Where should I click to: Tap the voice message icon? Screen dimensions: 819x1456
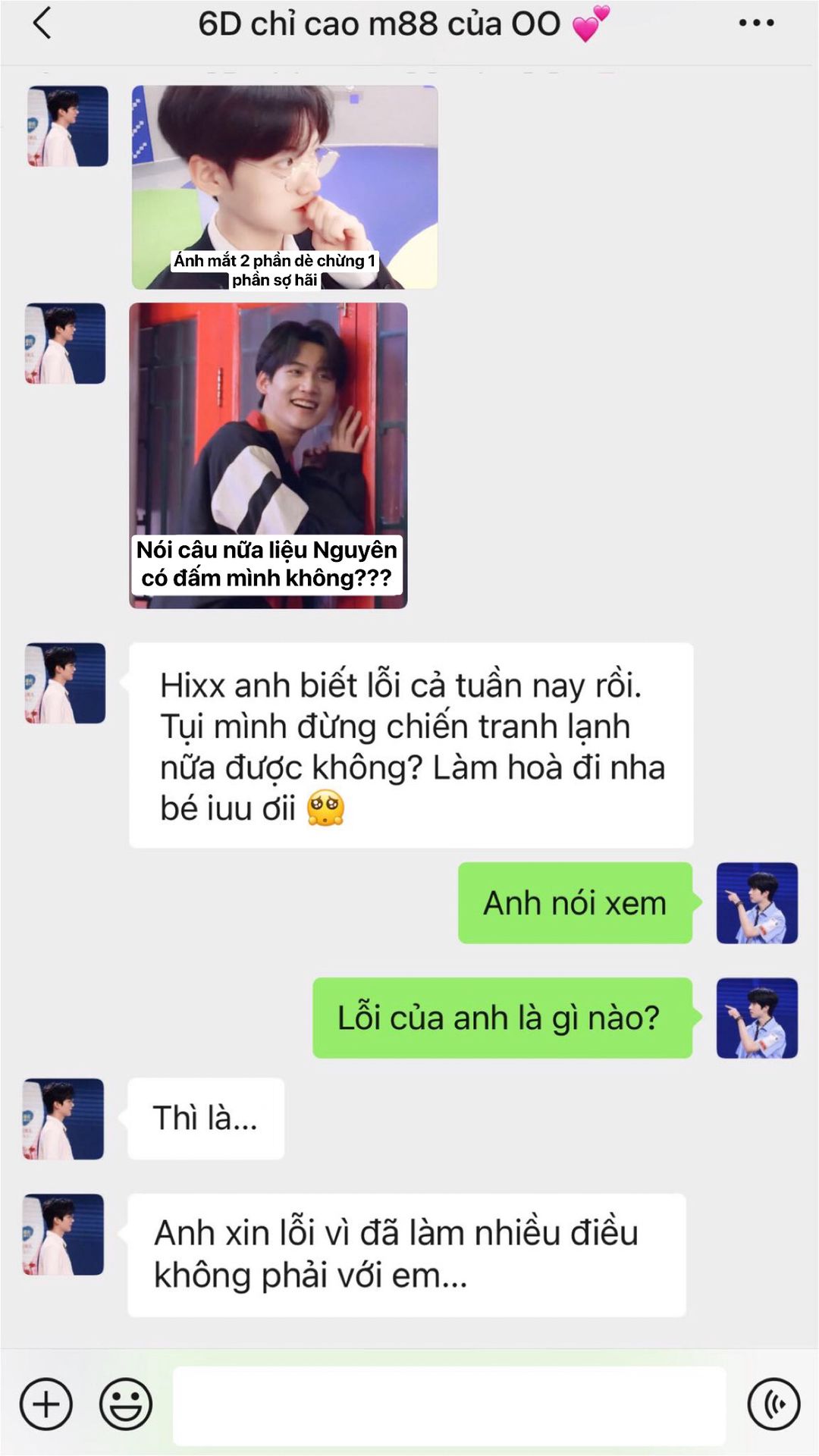[x=773, y=1404]
